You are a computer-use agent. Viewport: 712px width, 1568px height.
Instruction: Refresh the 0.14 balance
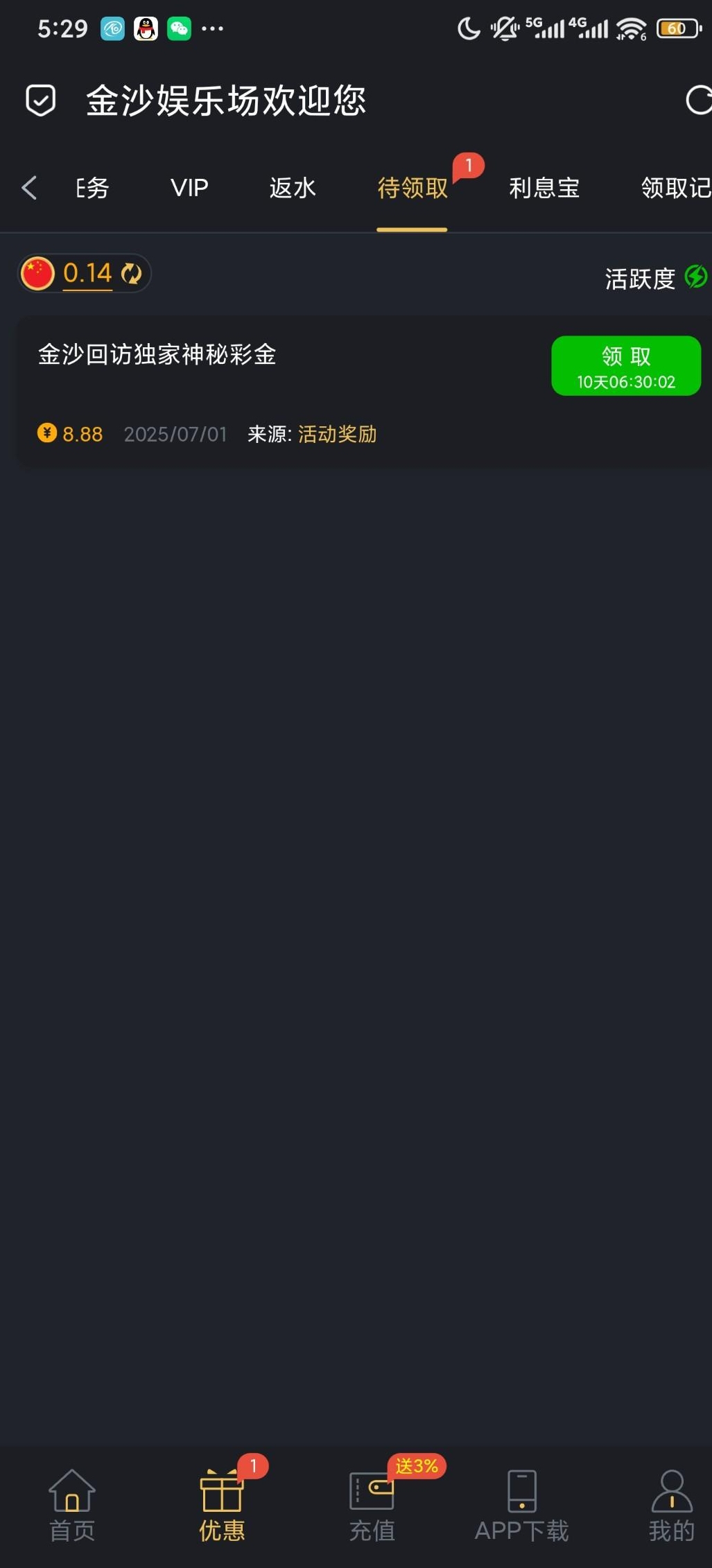(131, 274)
